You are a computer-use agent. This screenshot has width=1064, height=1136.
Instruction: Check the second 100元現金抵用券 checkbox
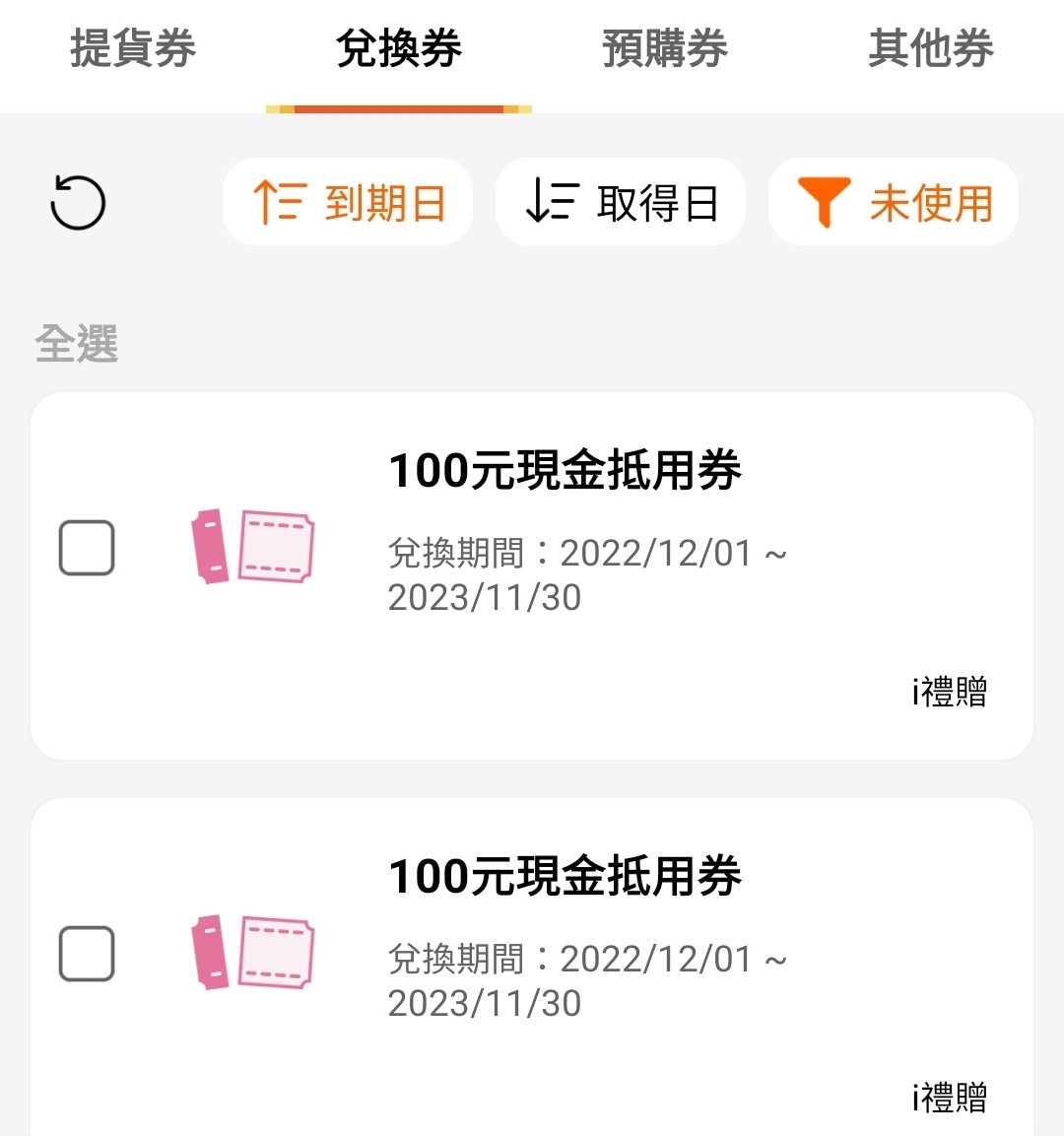pyautogui.click(x=87, y=954)
